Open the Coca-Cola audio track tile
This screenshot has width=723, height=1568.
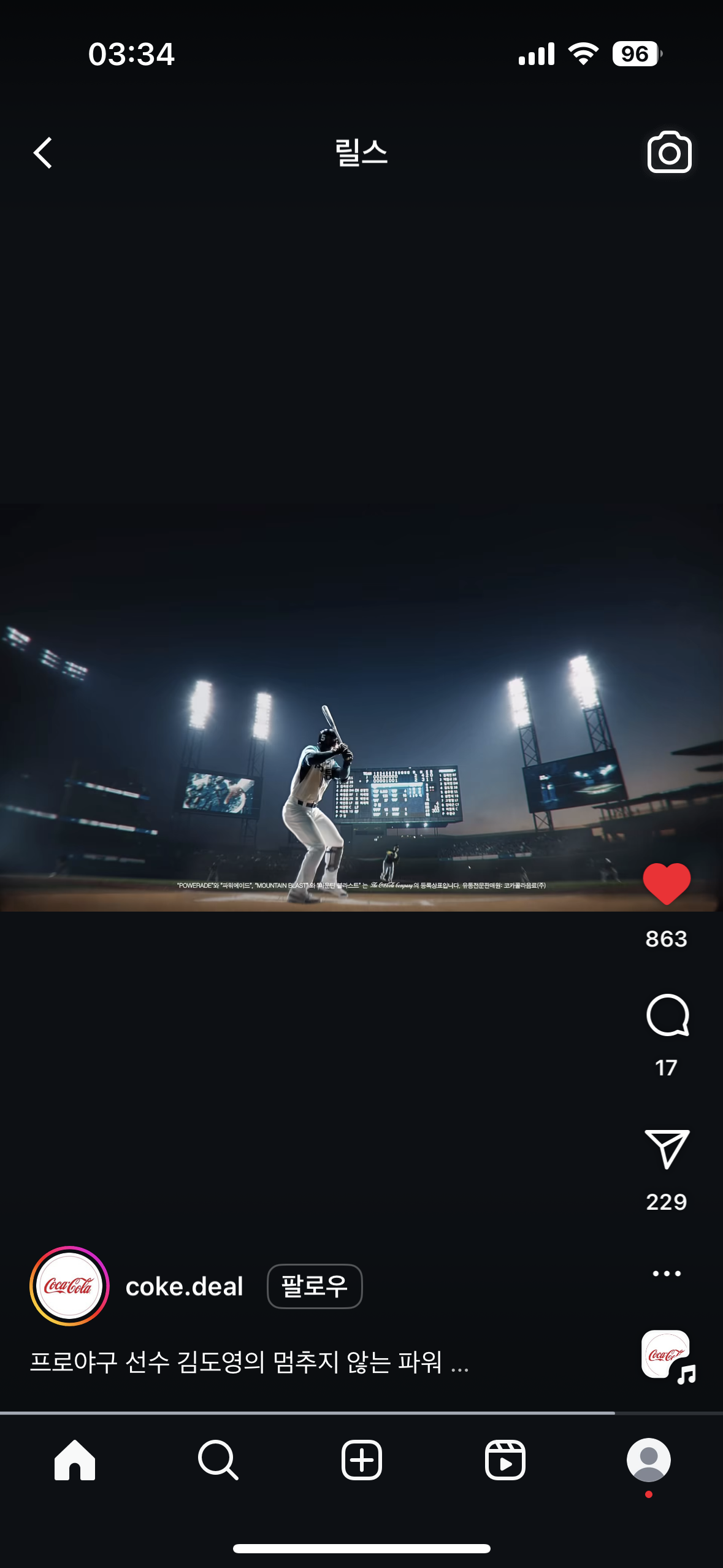(667, 1355)
